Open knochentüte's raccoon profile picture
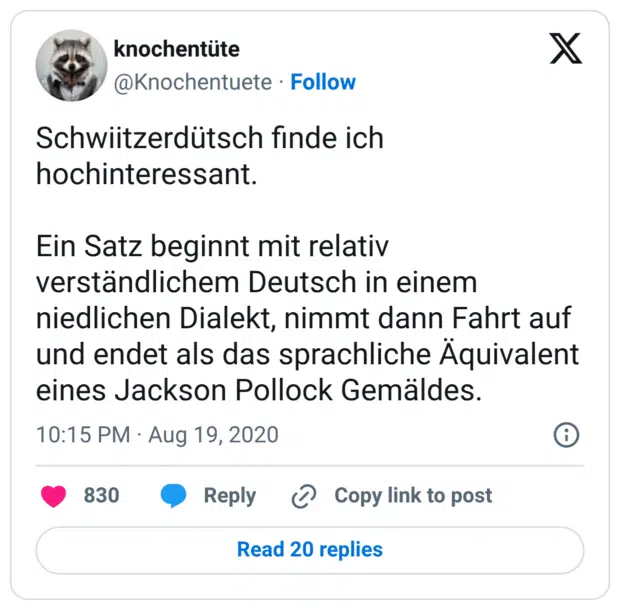Screen dimensions: 620x610 point(71,64)
